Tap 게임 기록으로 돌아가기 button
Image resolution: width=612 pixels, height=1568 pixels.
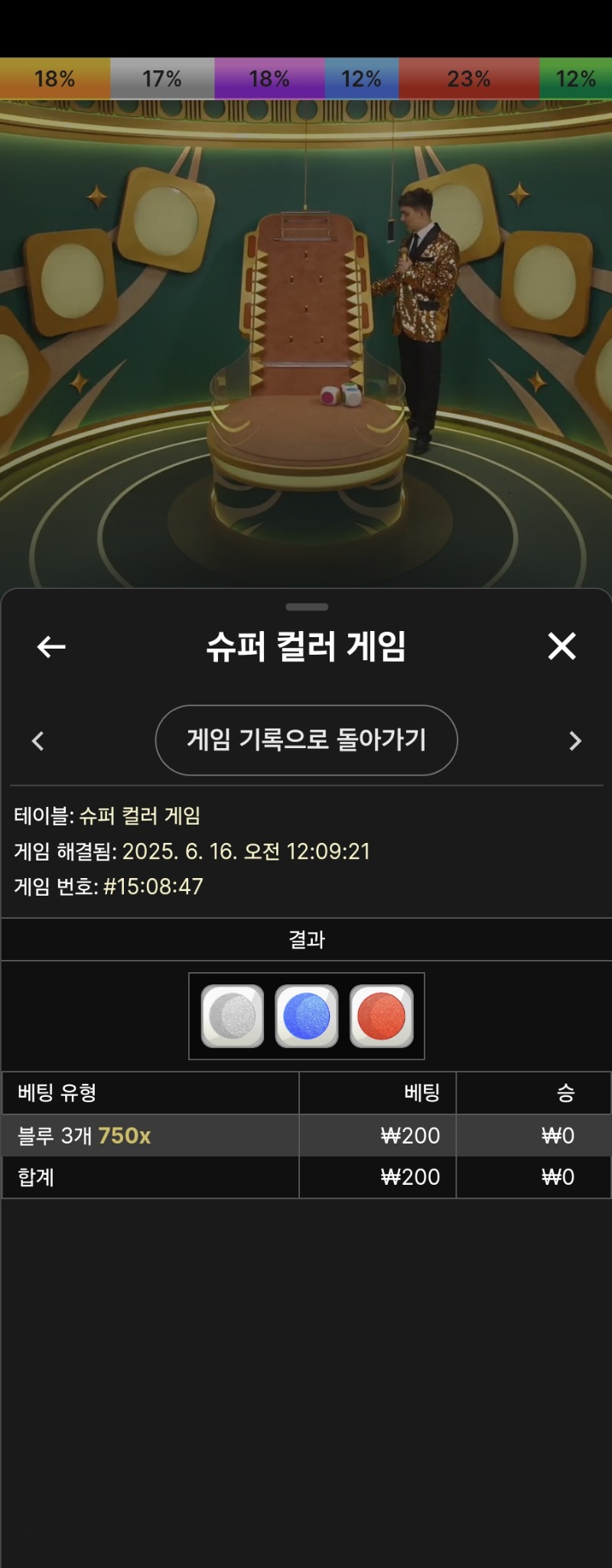[306, 740]
